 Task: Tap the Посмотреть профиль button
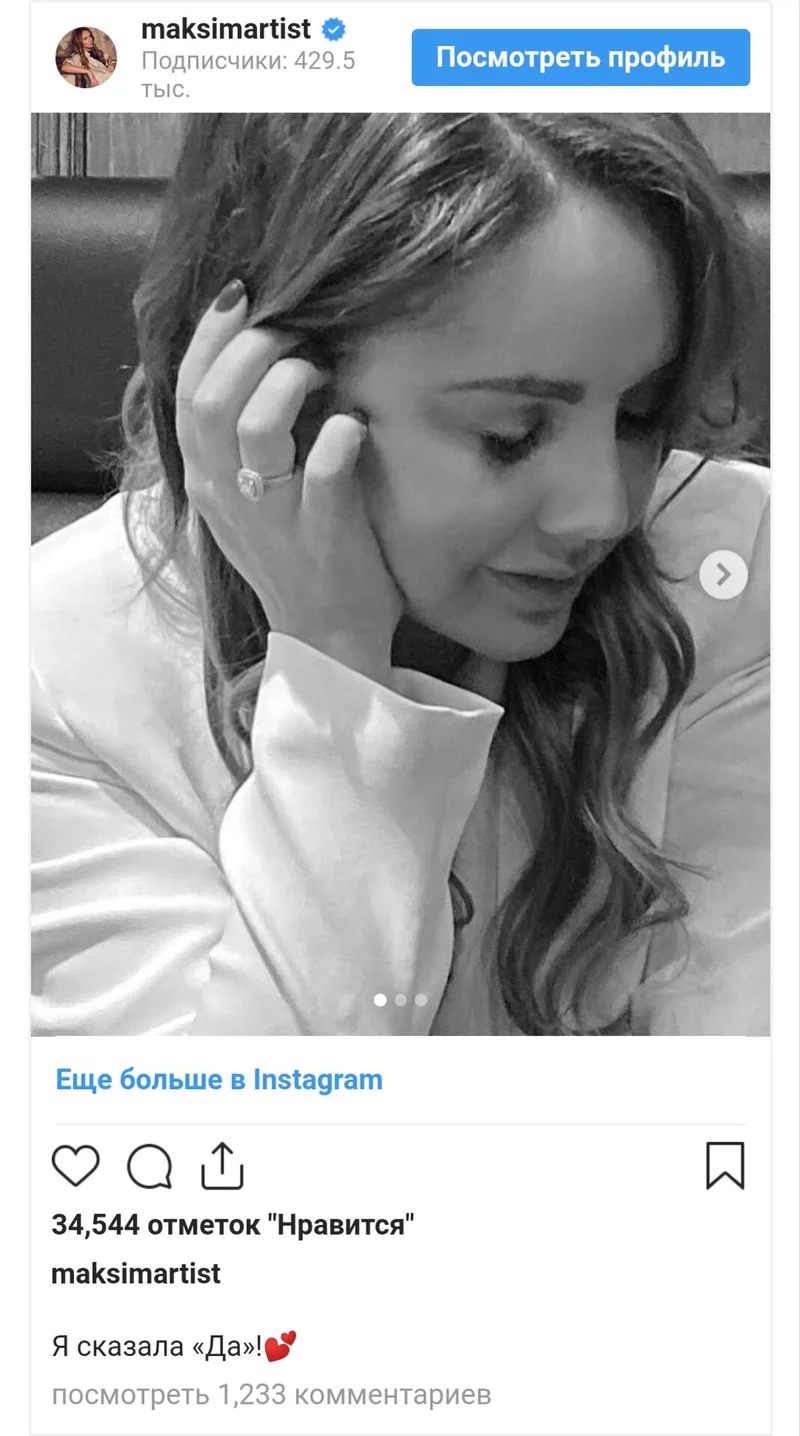(x=580, y=57)
